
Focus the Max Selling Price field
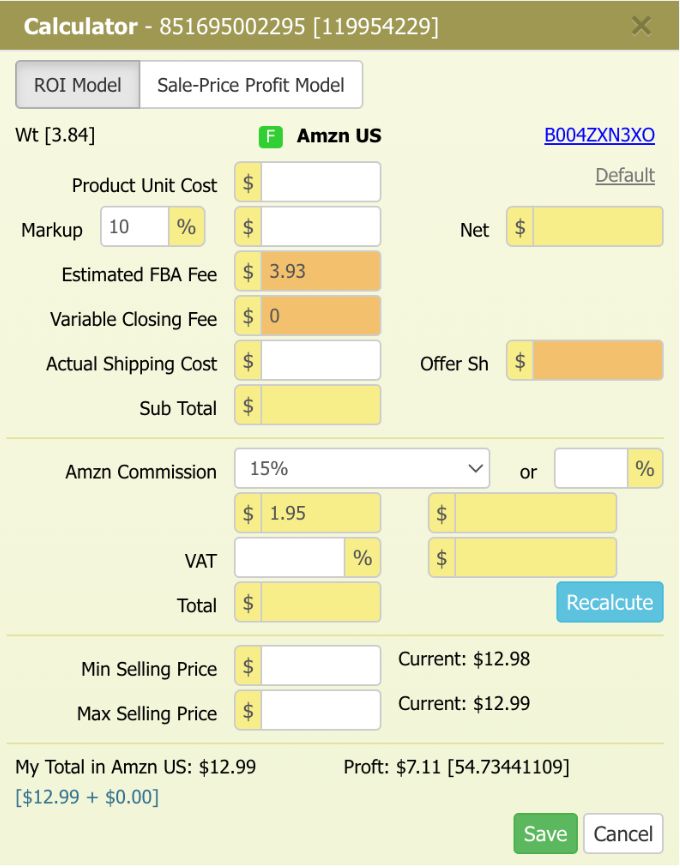(320, 710)
